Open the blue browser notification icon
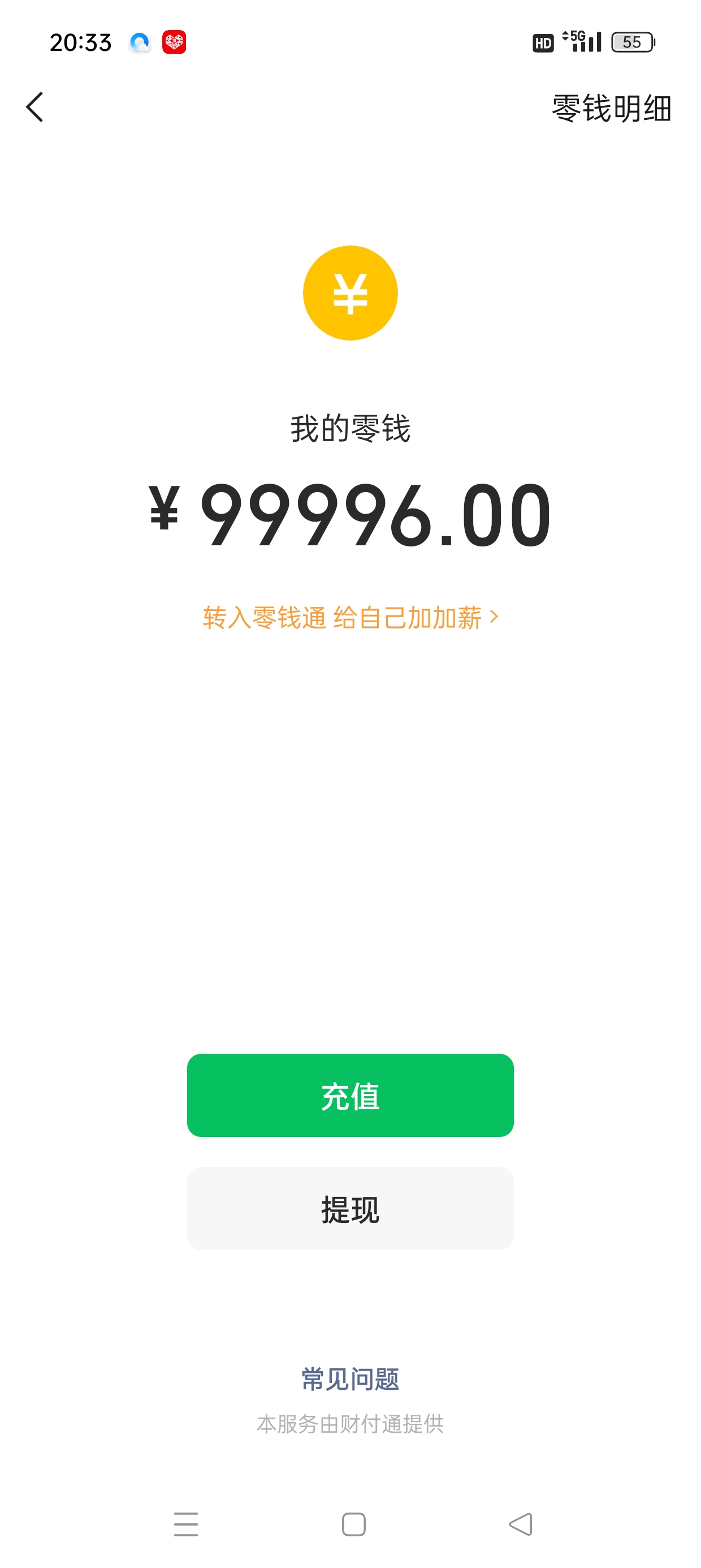Screen dimensions: 701x1568 (139, 42)
